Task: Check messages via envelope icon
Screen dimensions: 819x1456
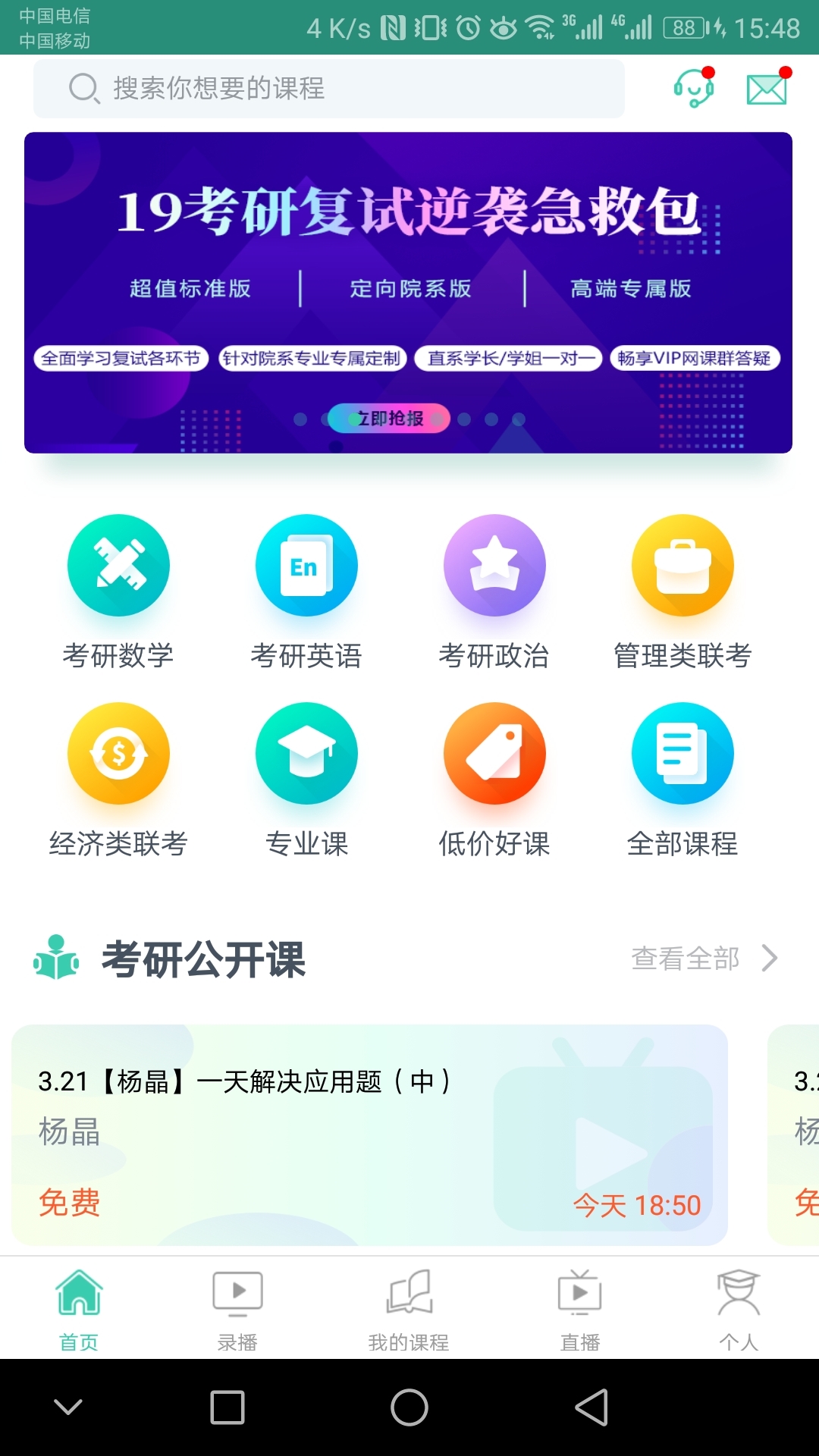Action: point(767,89)
